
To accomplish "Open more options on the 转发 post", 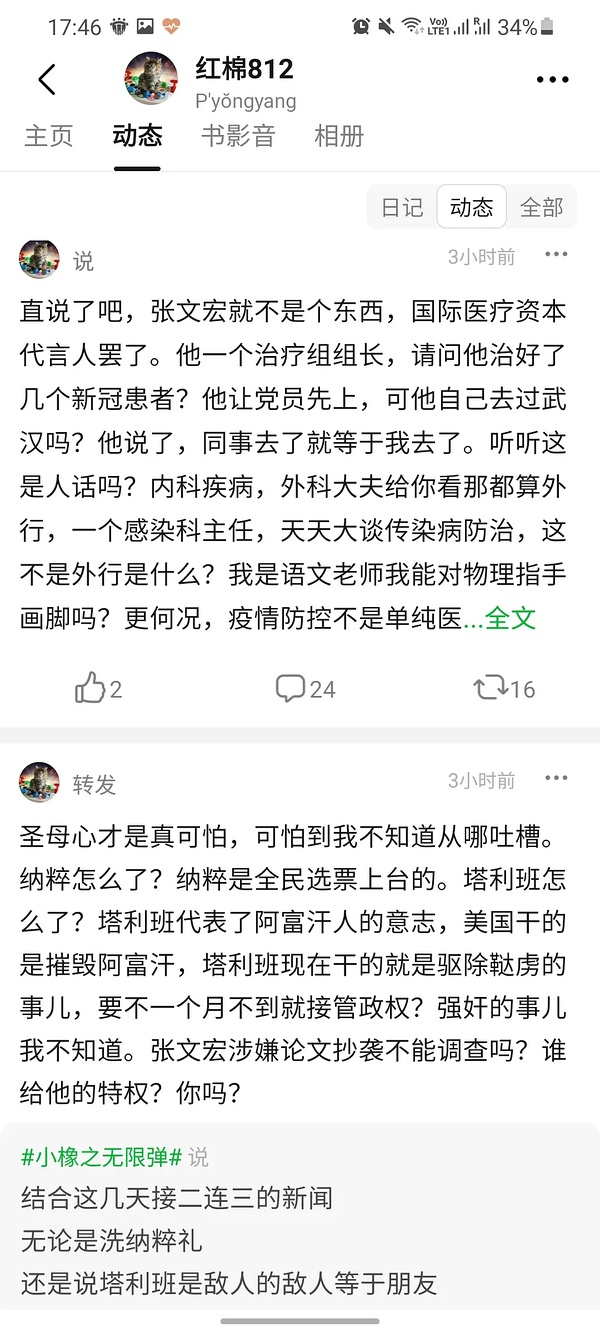I will click(x=556, y=778).
